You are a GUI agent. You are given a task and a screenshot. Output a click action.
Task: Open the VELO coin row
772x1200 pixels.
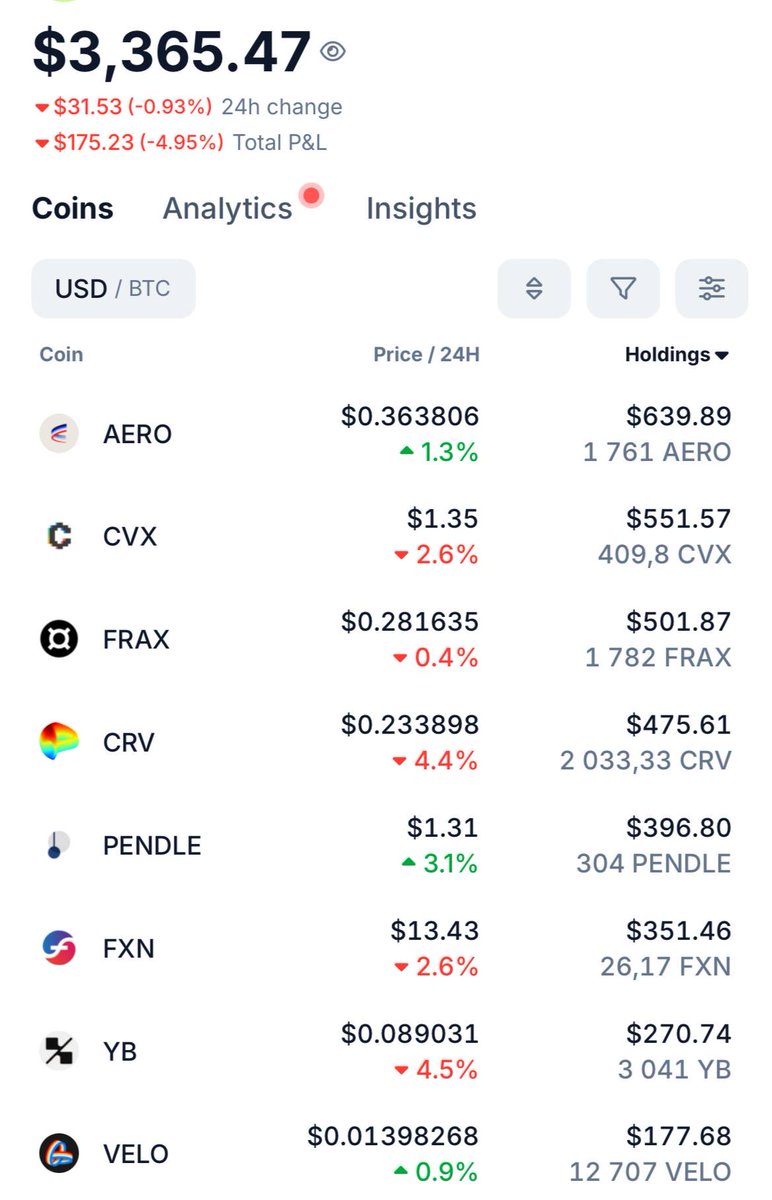point(386,1154)
